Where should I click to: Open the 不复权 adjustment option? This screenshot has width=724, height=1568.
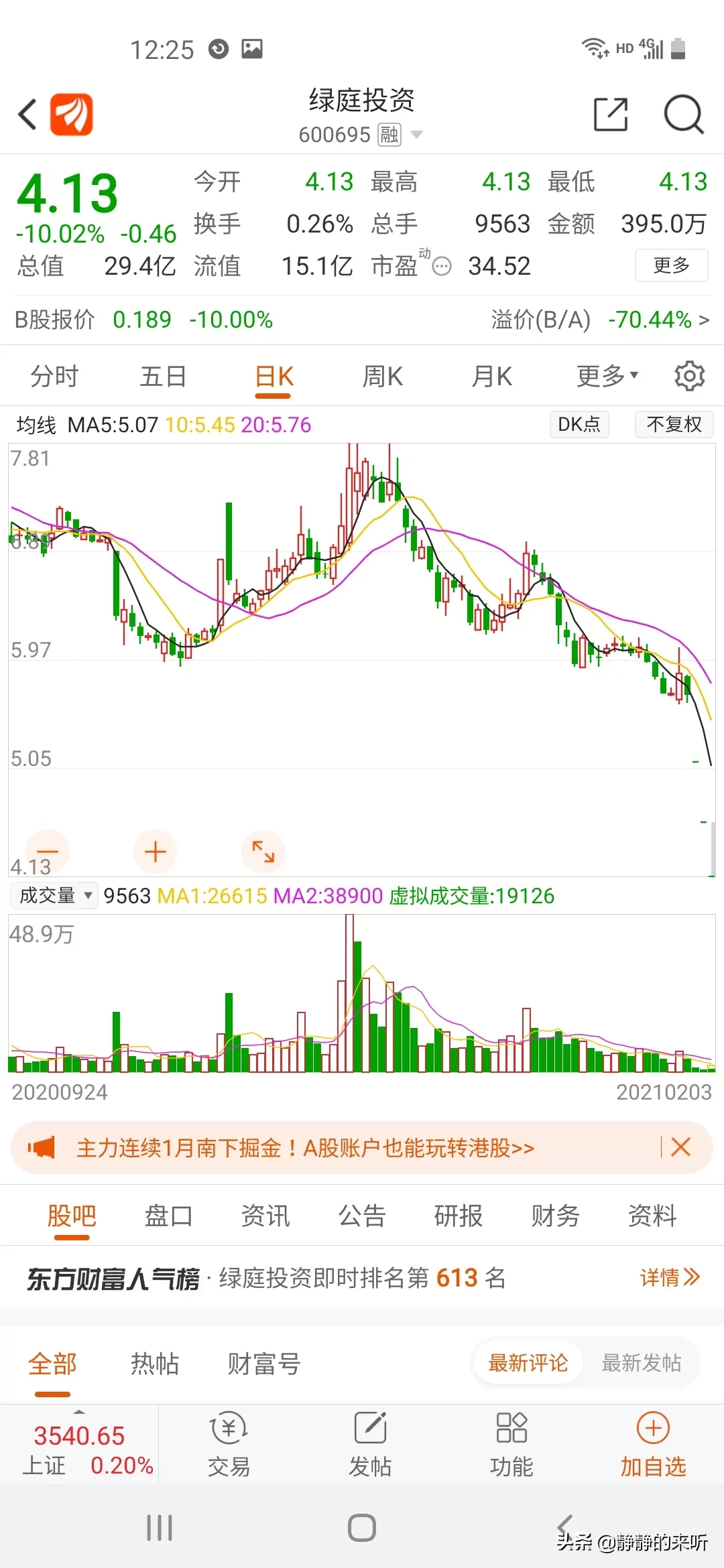tap(674, 424)
